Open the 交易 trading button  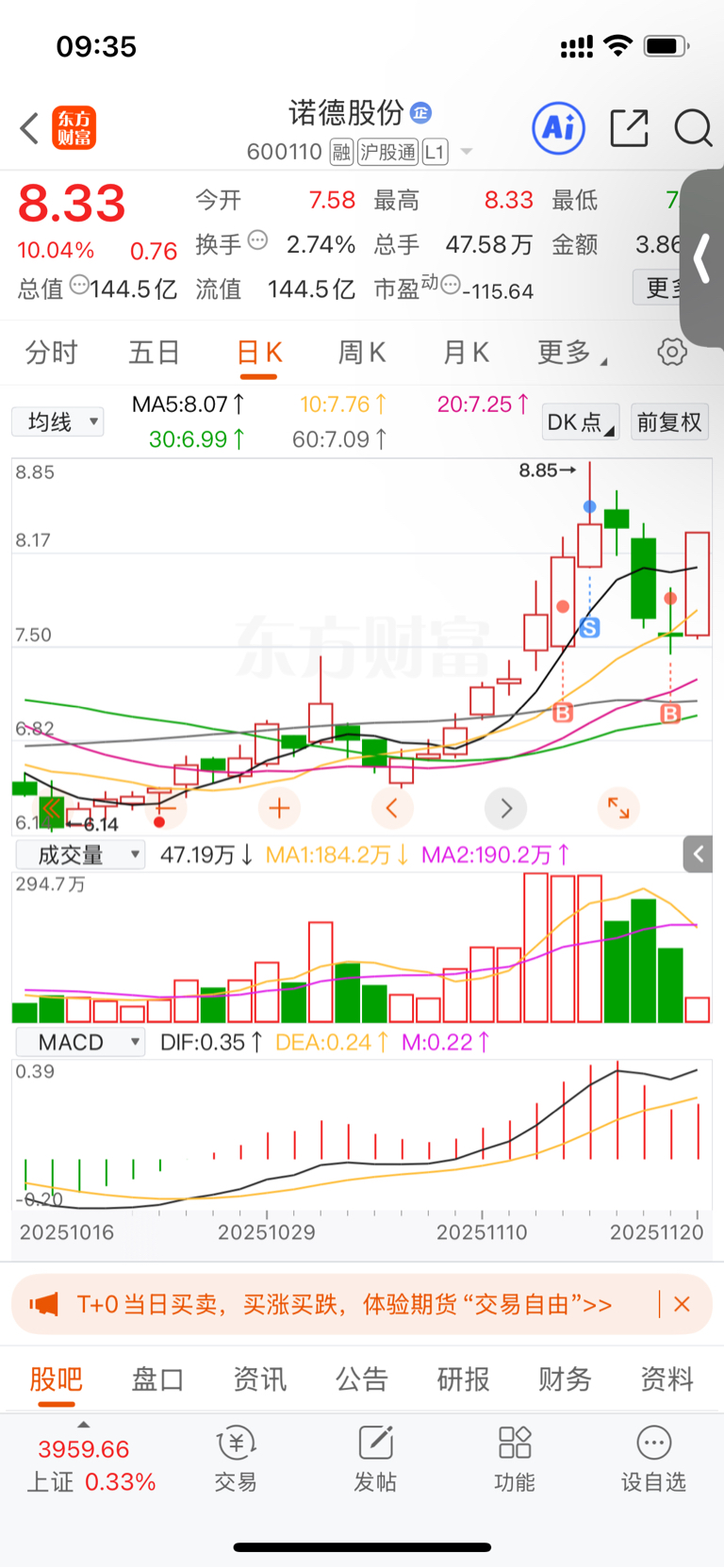click(236, 1458)
